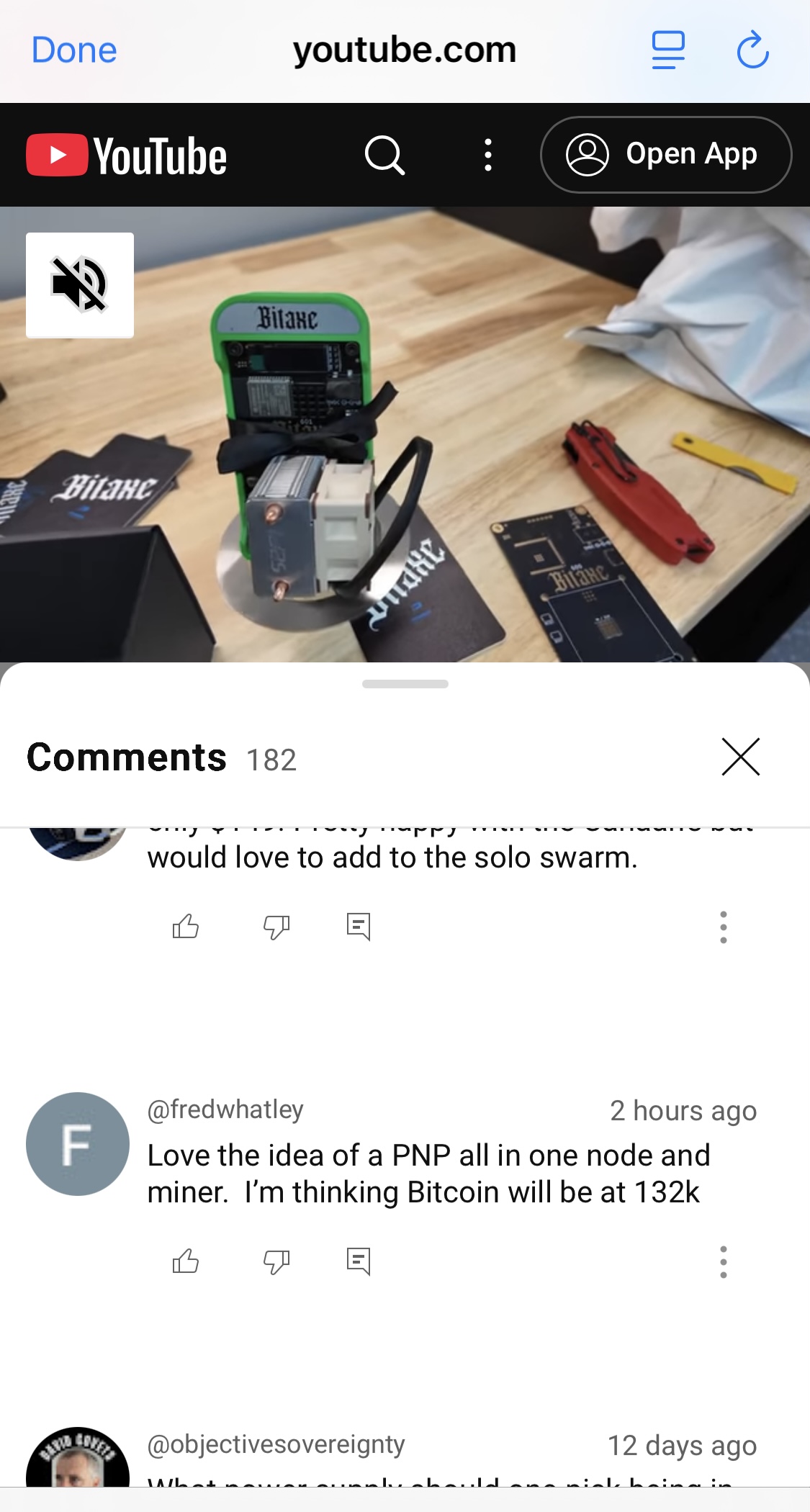This screenshot has width=810, height=1512.
Task: Go to YouTube home via the logo
Action: pyautogui.click(x=127, y=155)
